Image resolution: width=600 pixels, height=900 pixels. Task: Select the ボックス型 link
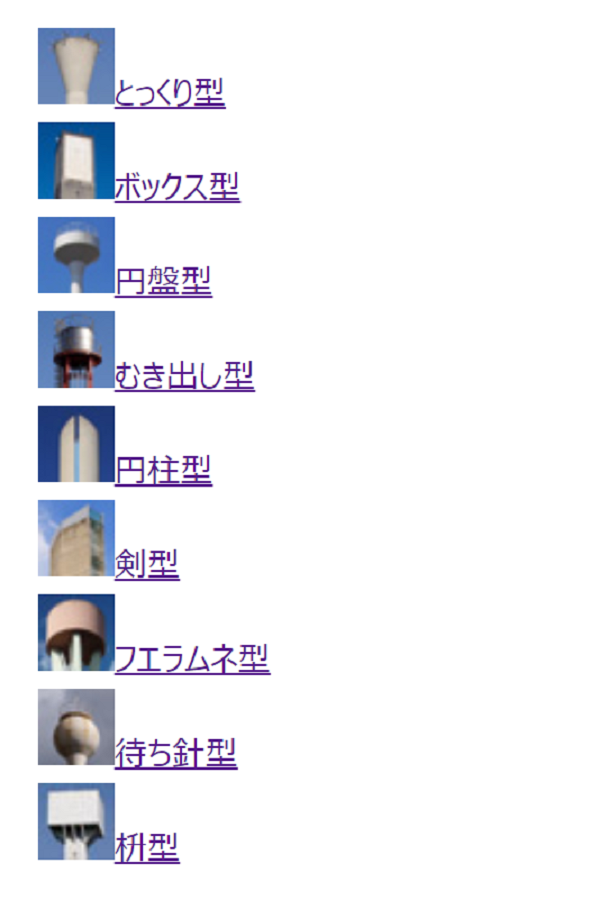tap(177, 187)
